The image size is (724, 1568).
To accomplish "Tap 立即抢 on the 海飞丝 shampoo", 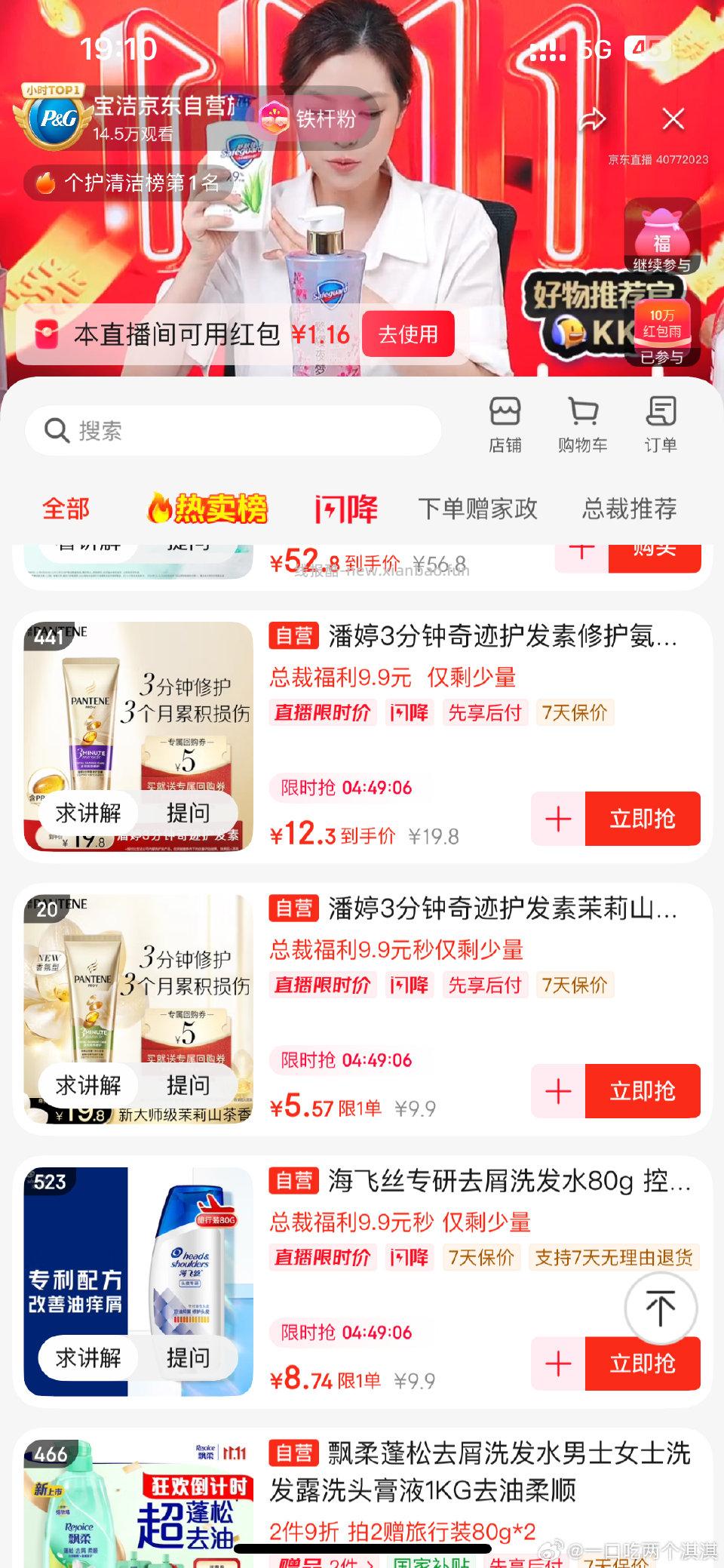I will pos(643,1363).
